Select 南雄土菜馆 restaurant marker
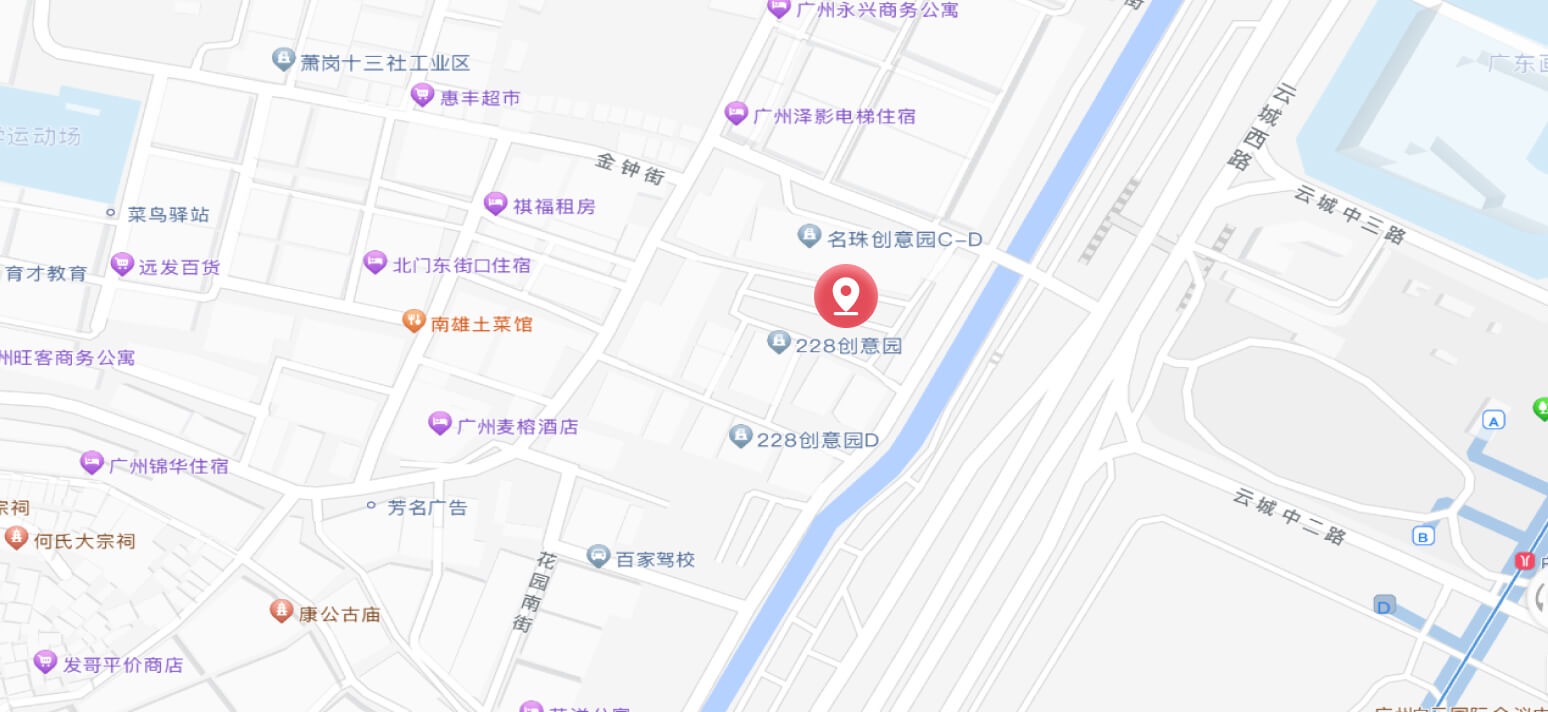This screenshot has height=712, width=1548. tap(413, 322)
